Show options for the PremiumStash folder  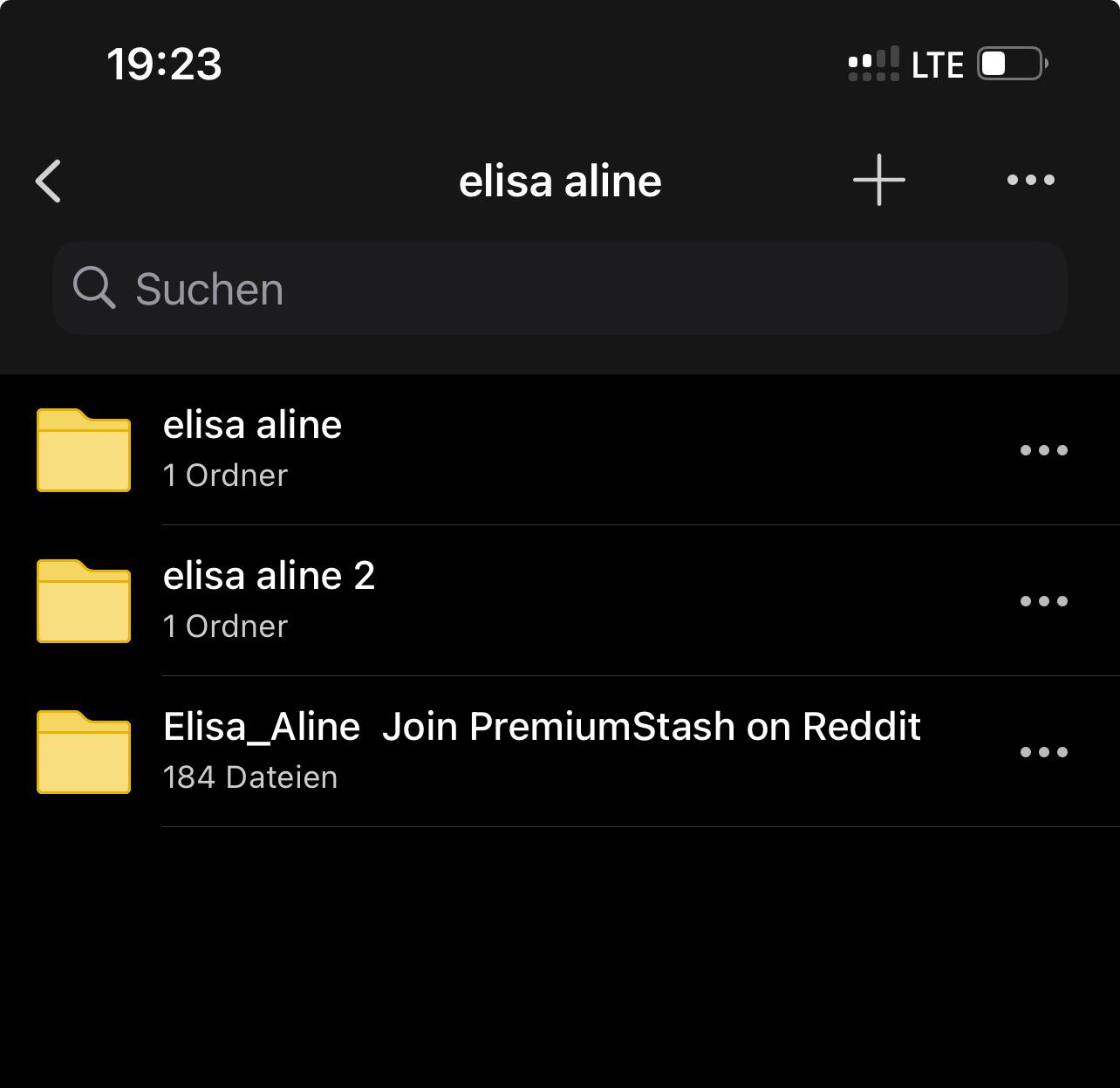click(1043, 752)
